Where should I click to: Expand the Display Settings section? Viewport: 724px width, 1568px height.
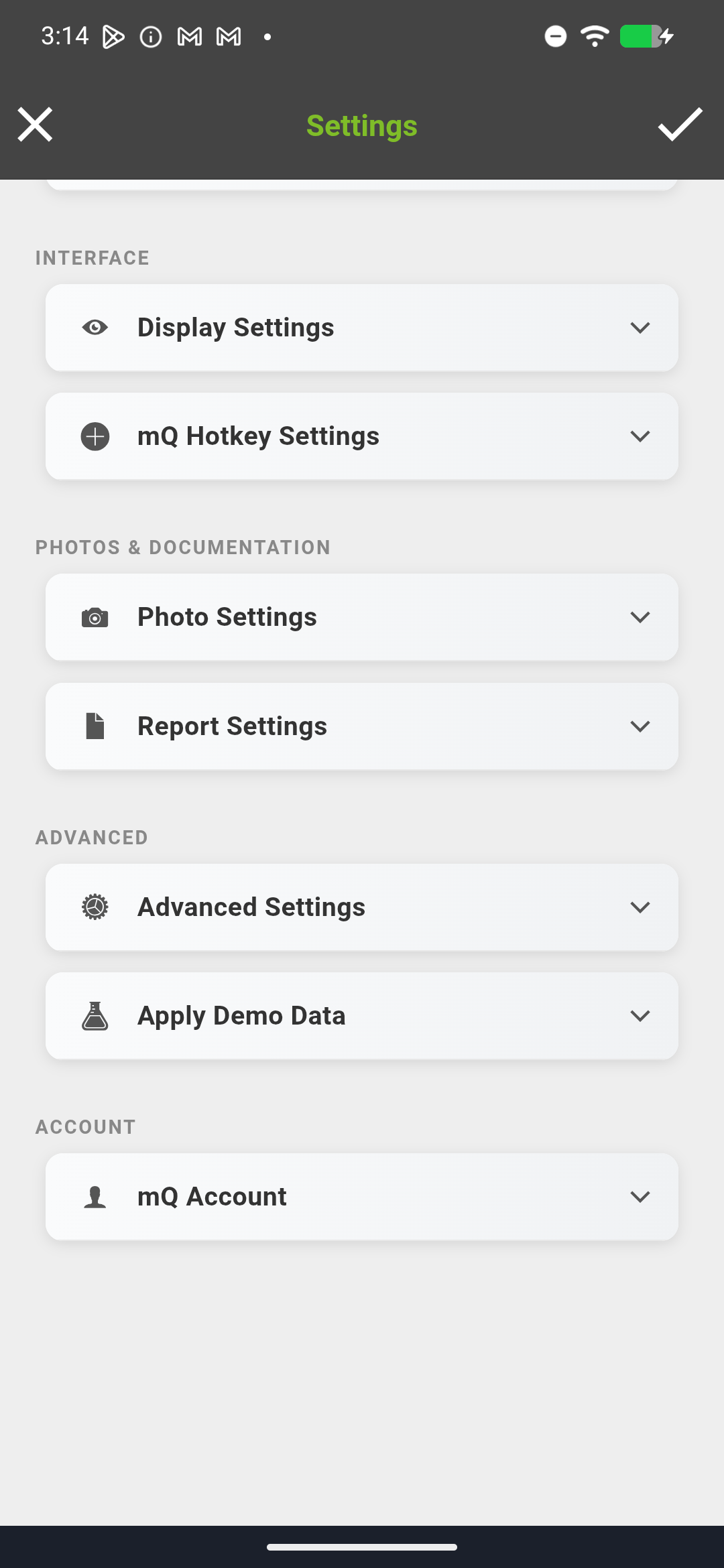[640, 327]
